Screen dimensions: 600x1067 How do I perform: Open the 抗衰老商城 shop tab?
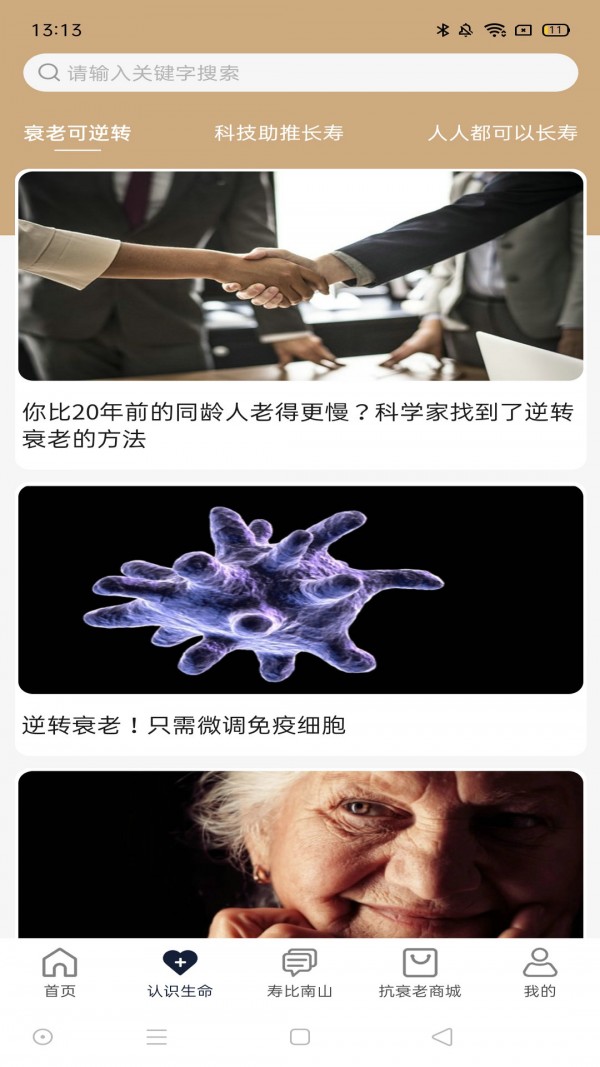pyautogui.click(x=420, y=974)
